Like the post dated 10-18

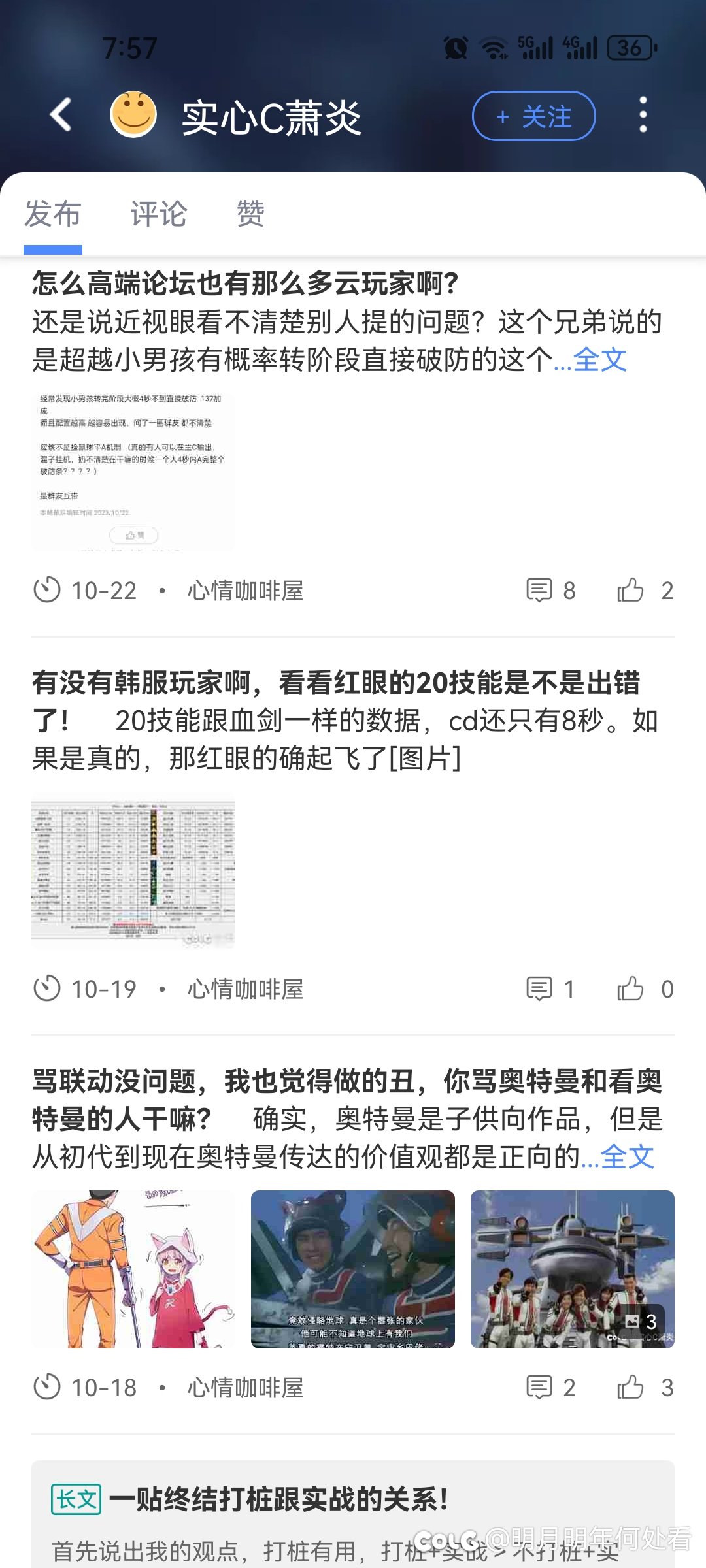[645, 1388]
